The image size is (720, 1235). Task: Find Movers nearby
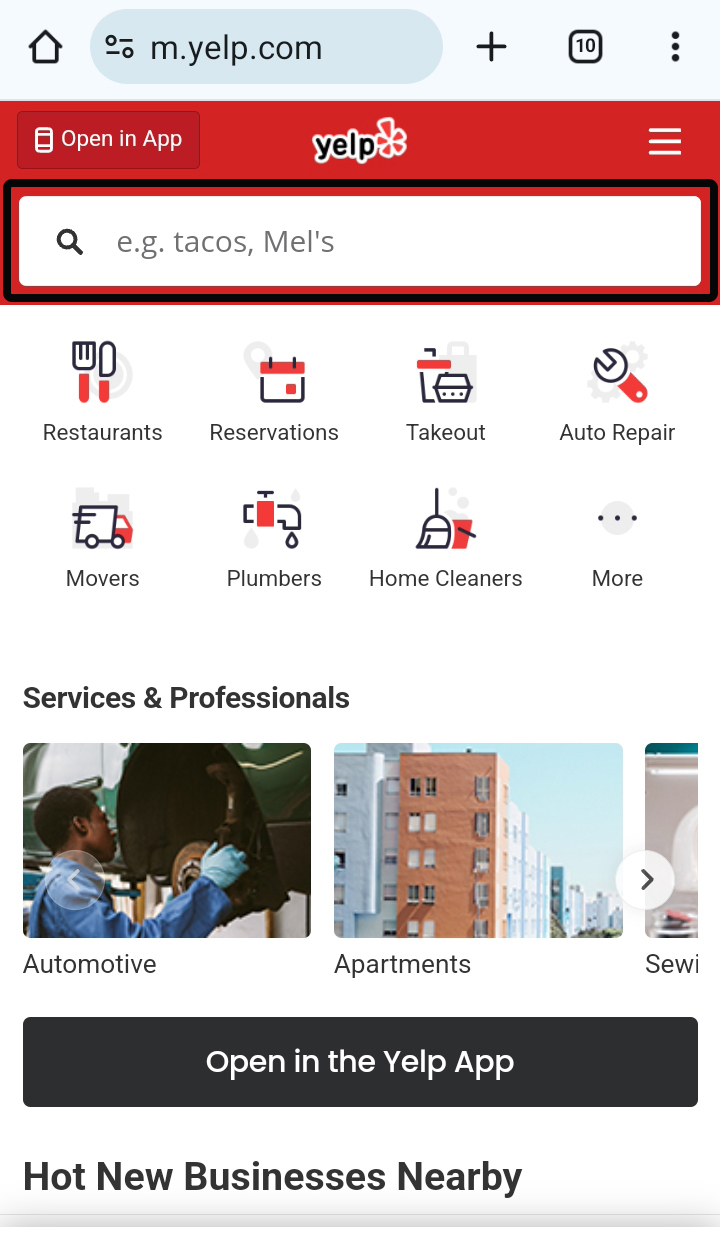click(x=102, y=538)
